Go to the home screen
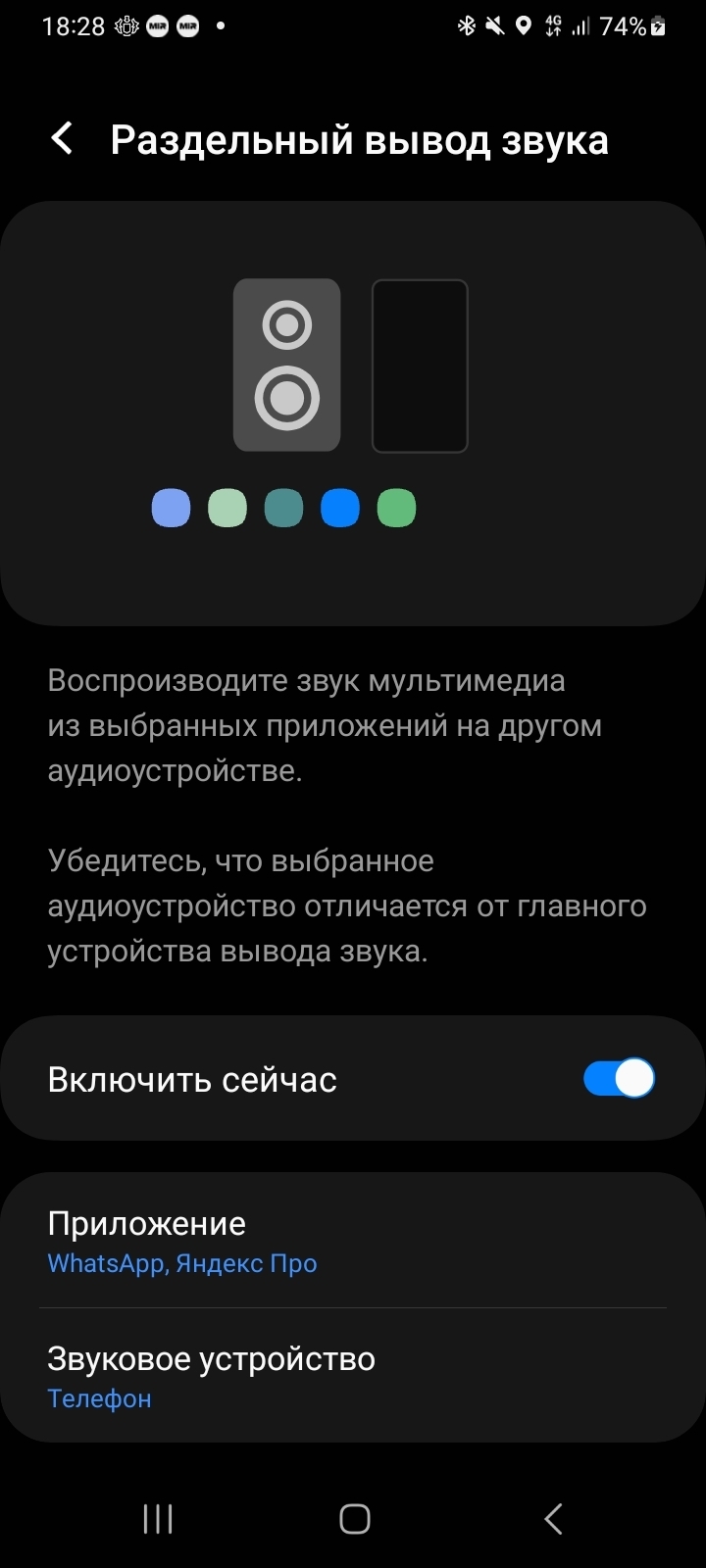The height and width of the screenshot is (1568, 706). point(354,1519)
